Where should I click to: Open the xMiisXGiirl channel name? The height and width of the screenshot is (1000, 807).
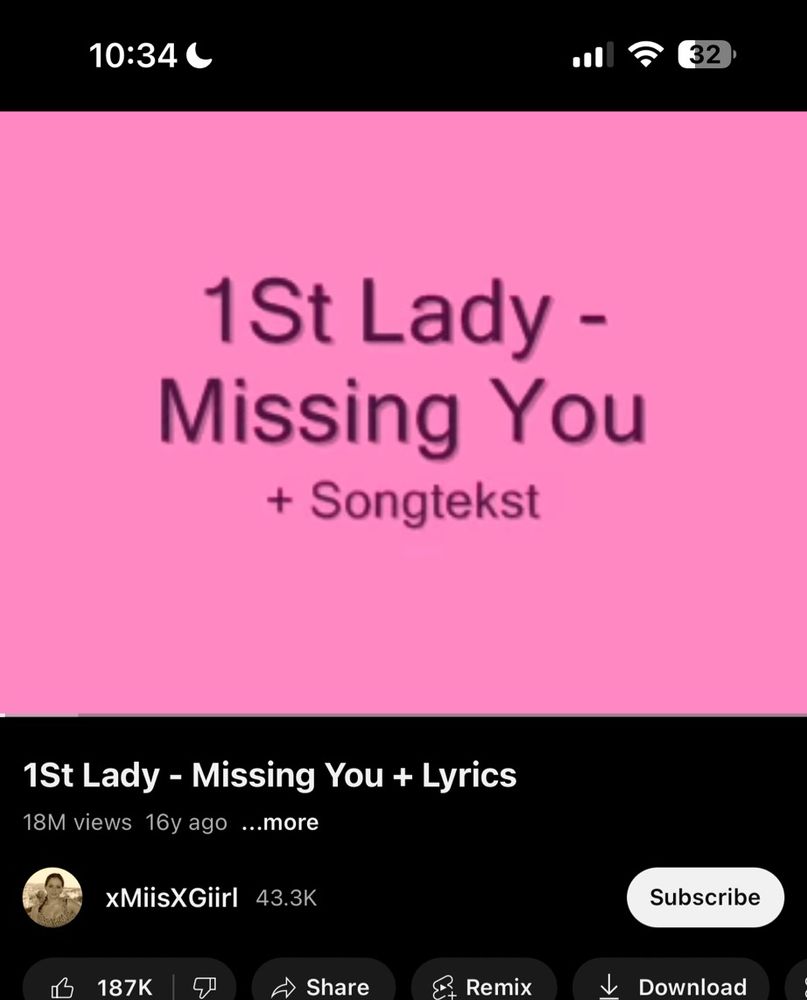171,898
